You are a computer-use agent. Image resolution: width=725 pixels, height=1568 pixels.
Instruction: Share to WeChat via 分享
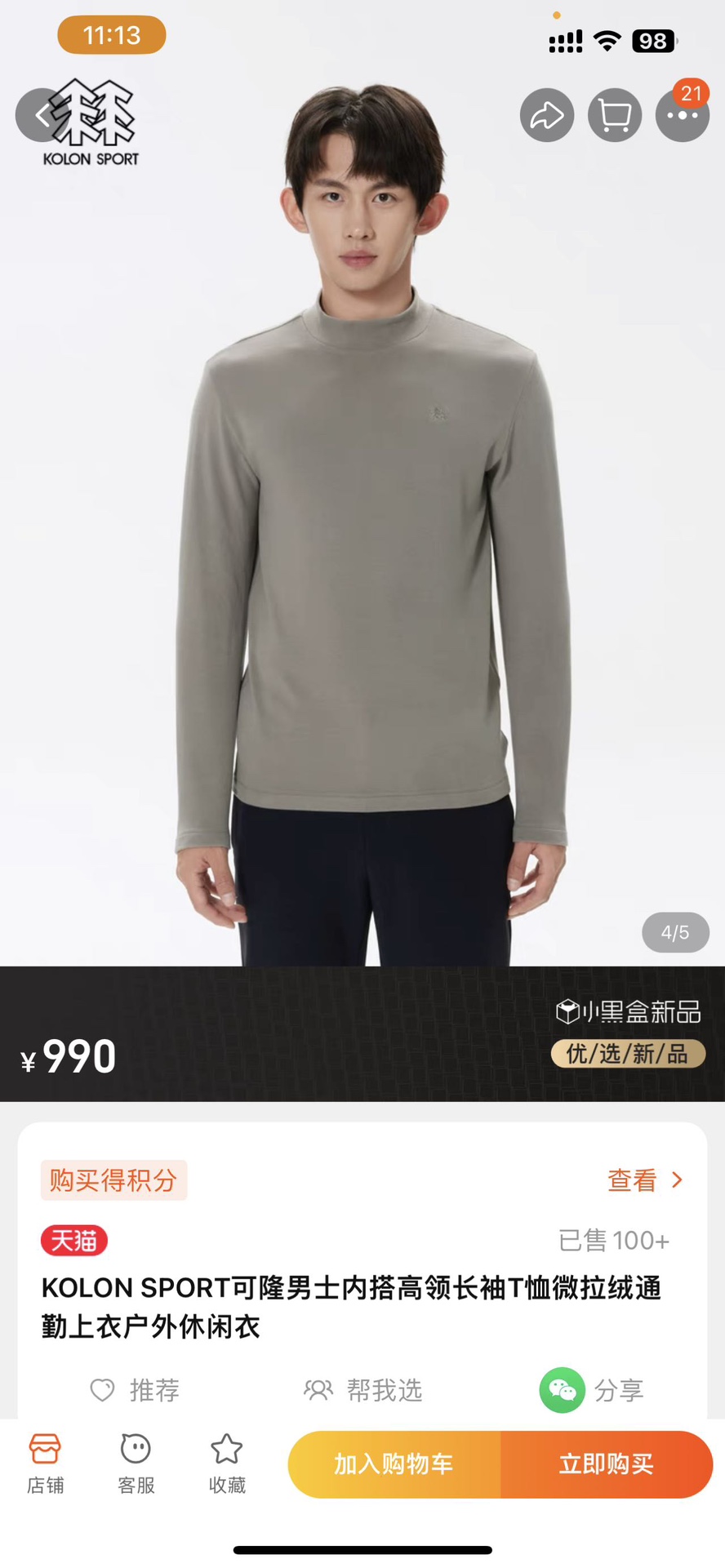click(592, 1390)
